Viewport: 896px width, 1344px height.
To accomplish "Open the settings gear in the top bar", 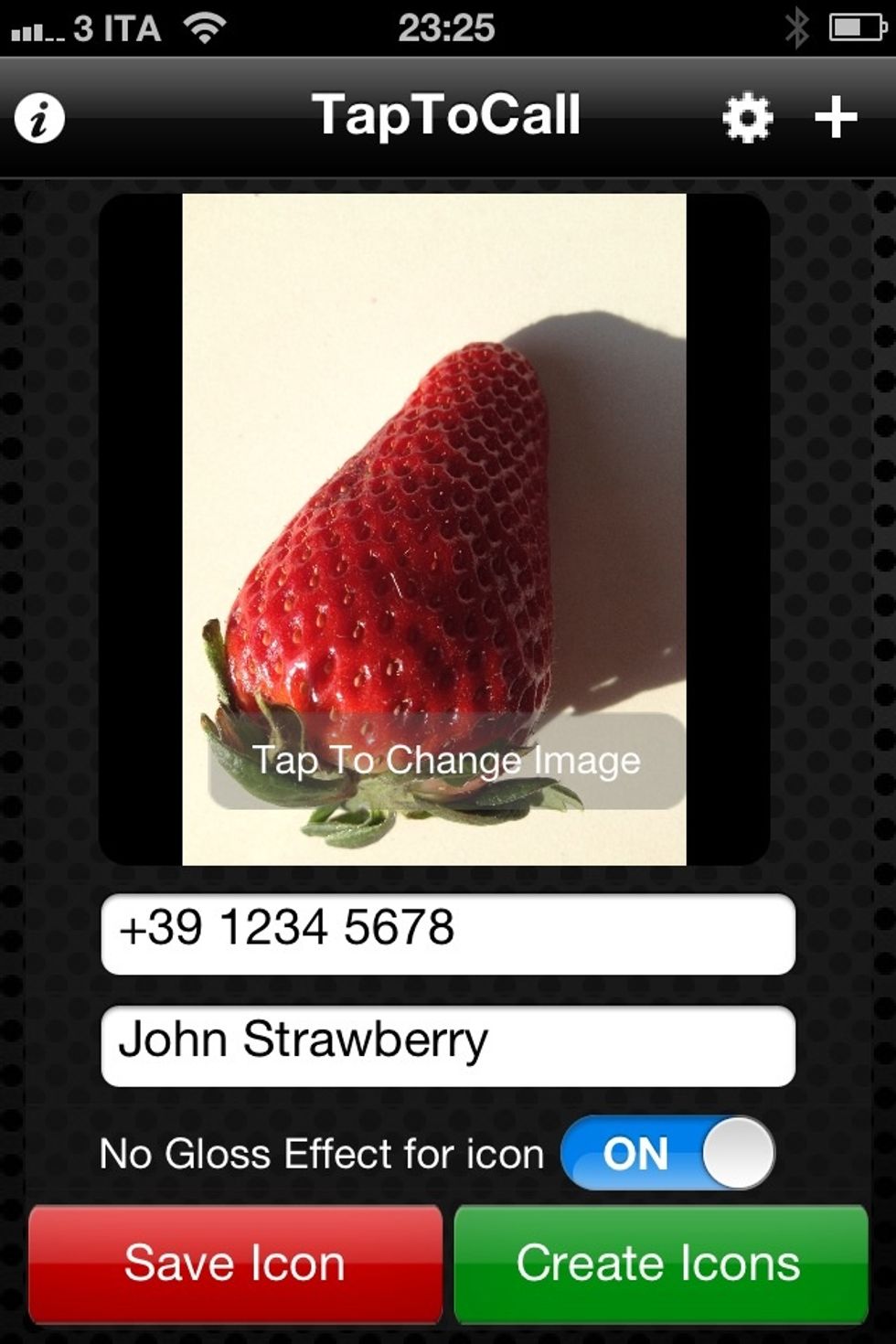I will pyautogui.click(x=748, y=115).
